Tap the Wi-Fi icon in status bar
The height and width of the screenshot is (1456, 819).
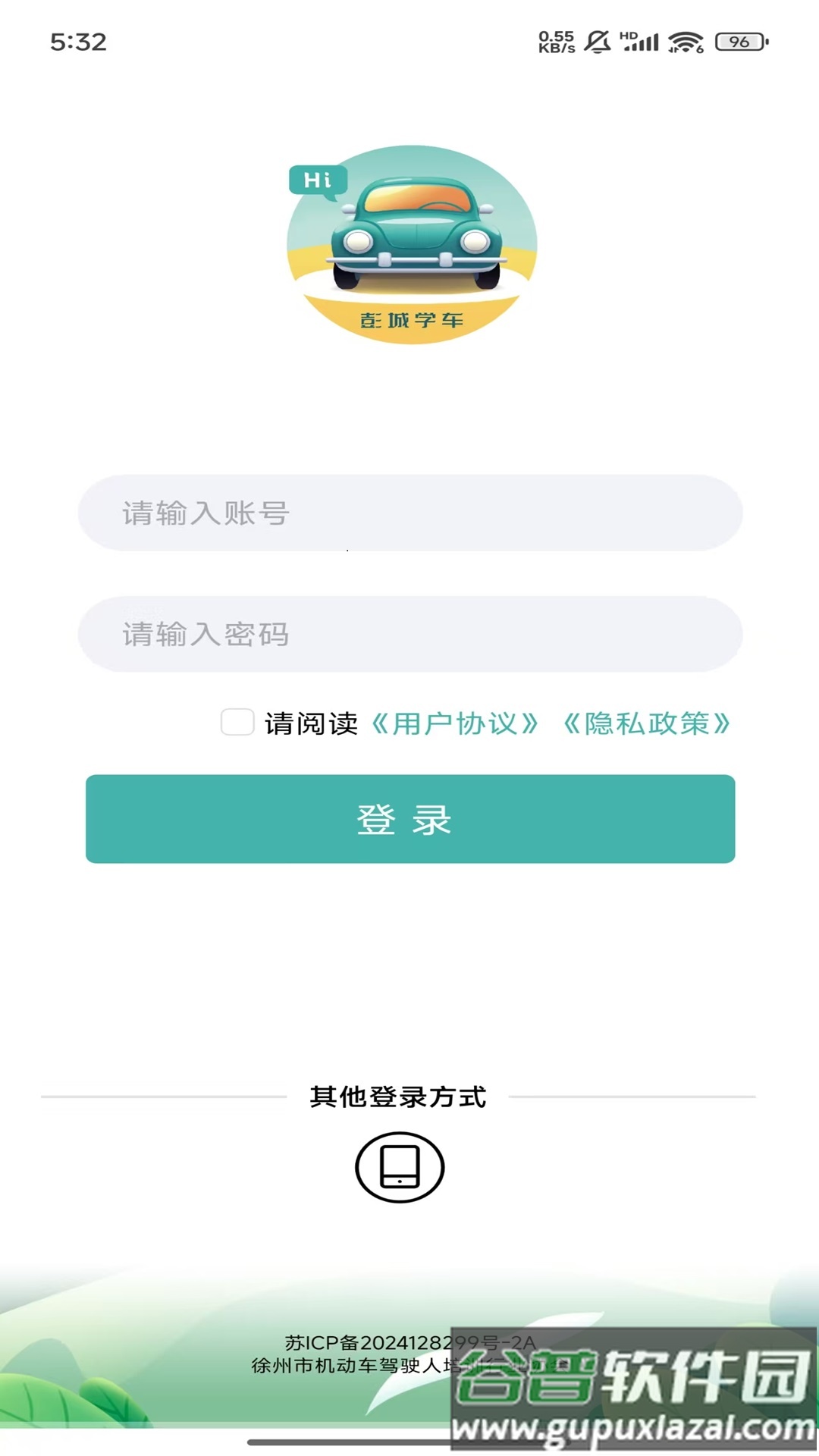(683, 43)
